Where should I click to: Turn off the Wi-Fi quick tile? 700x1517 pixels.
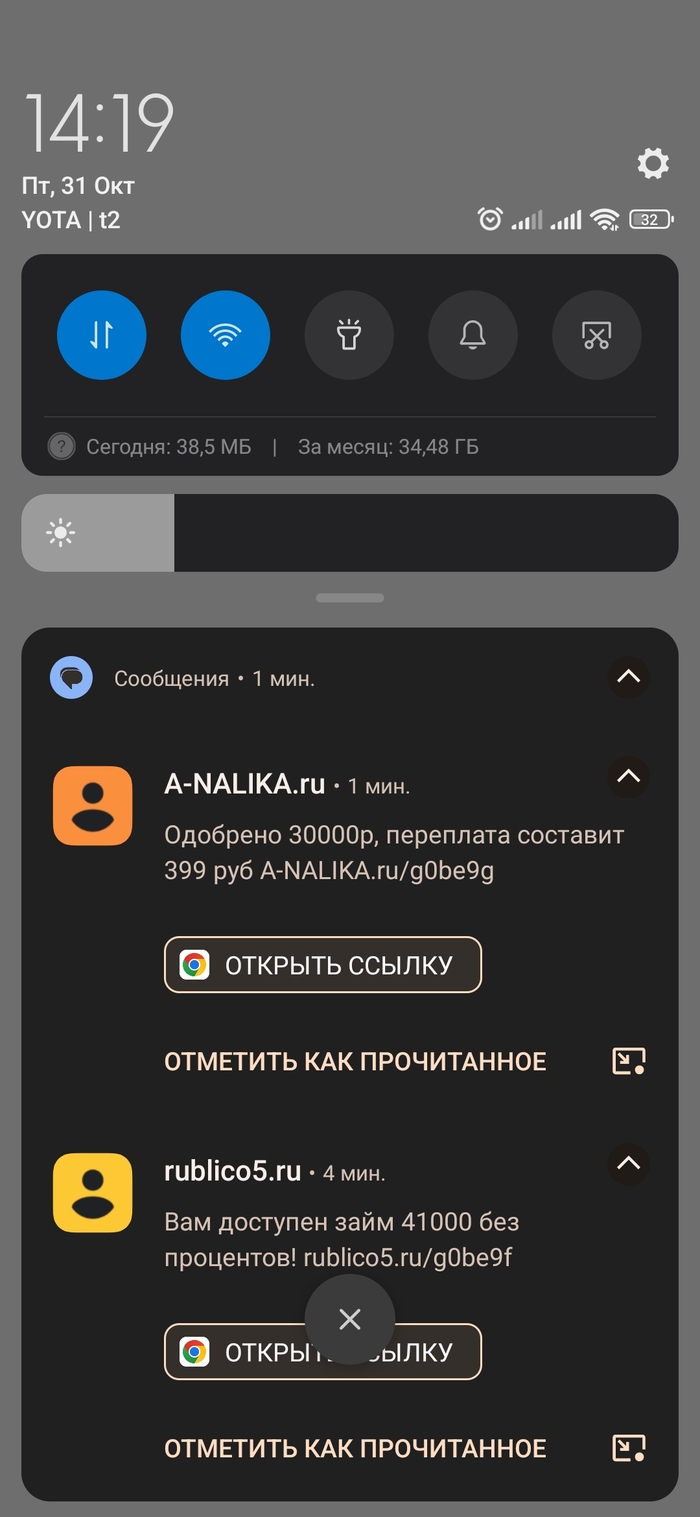pos(225,336)
